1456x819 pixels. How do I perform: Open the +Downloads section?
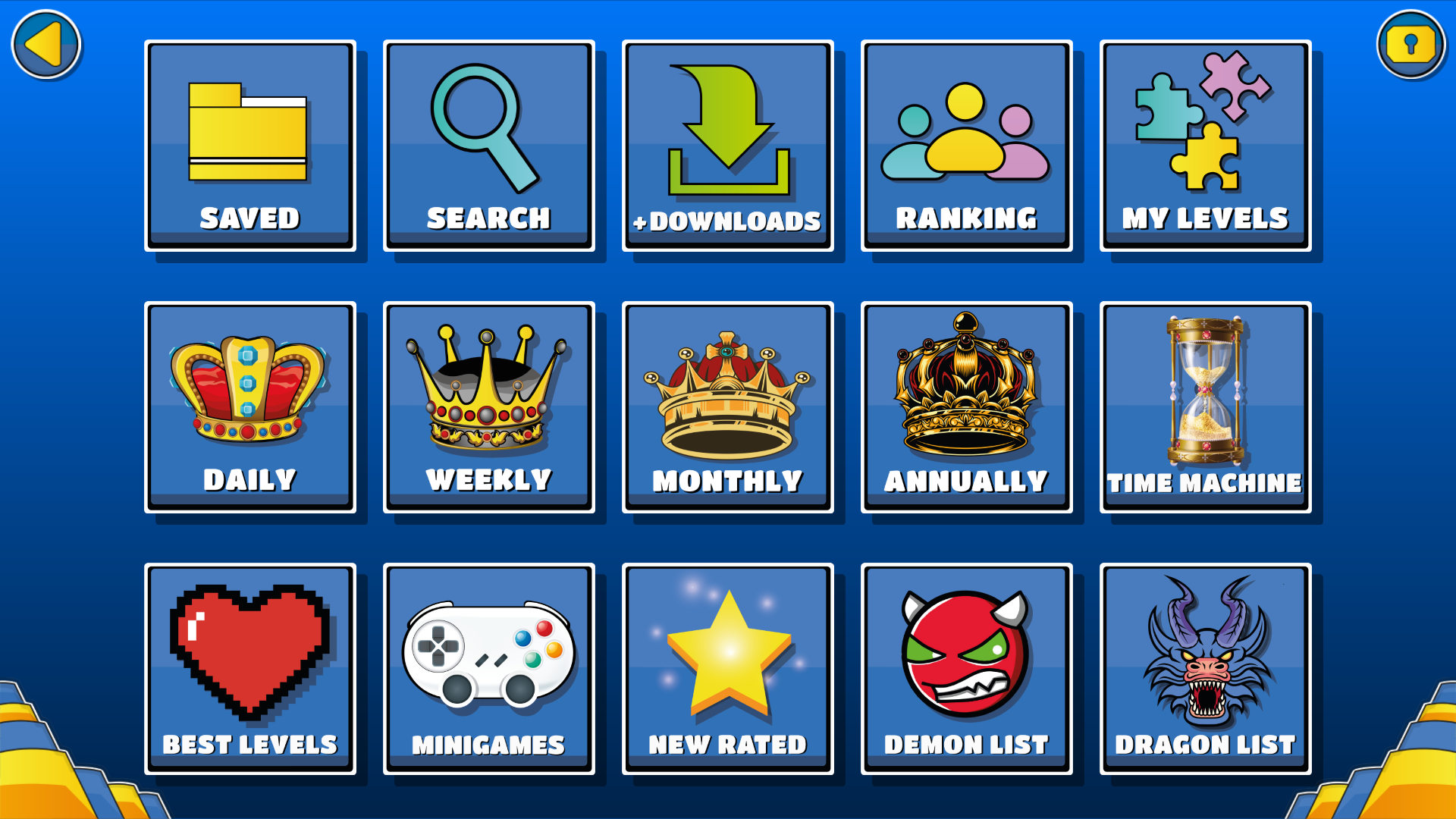click(x=728, y=146)
